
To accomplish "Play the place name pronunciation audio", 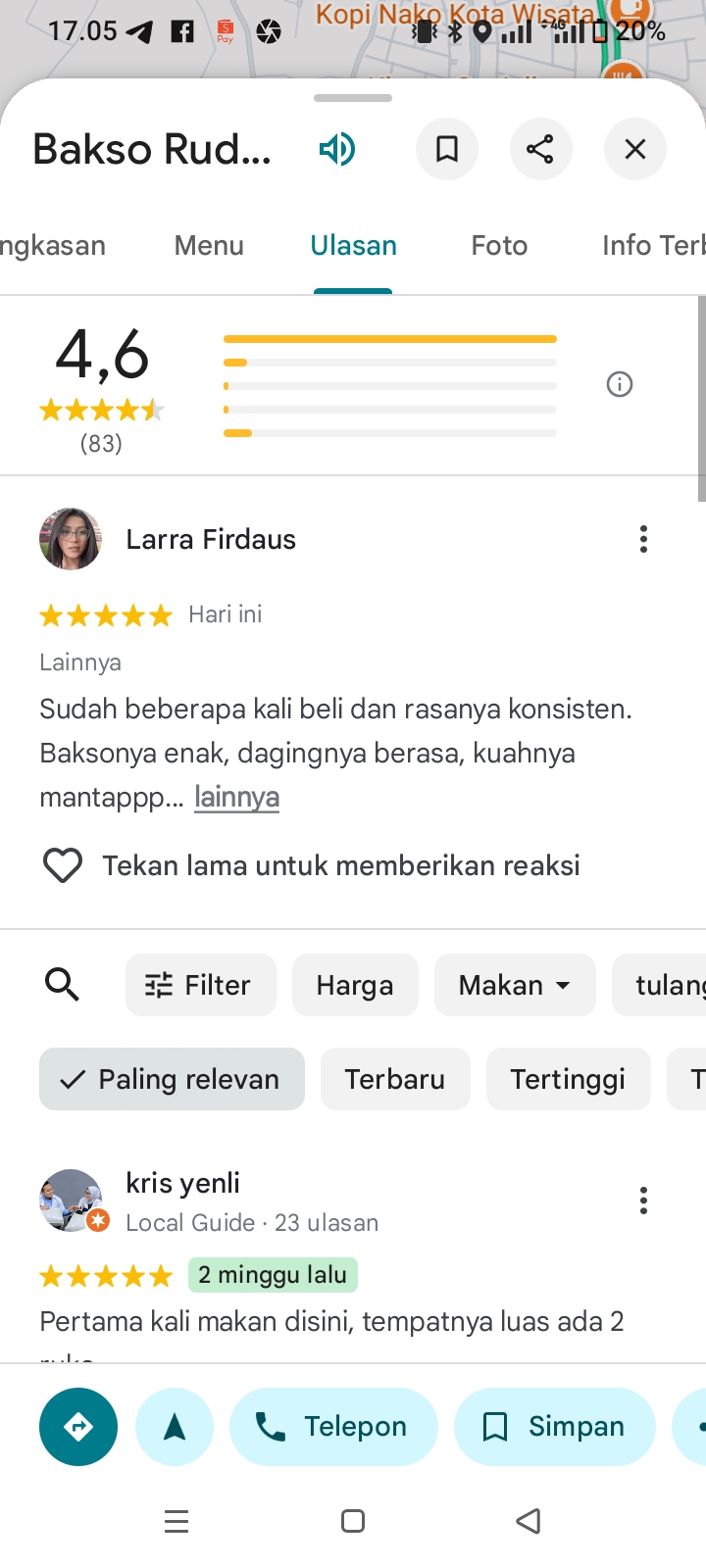I will point(336,149).
